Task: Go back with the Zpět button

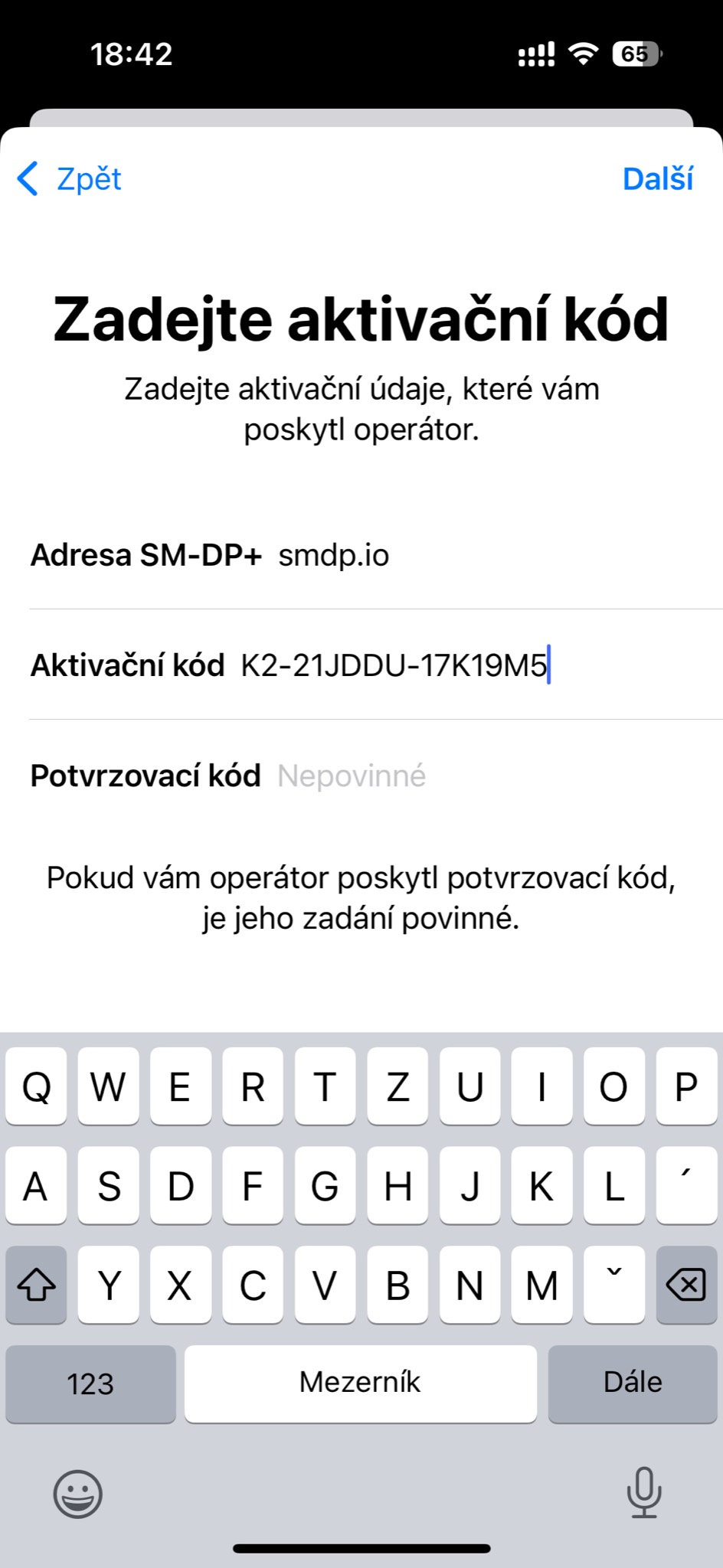Action: coord(70,179)
